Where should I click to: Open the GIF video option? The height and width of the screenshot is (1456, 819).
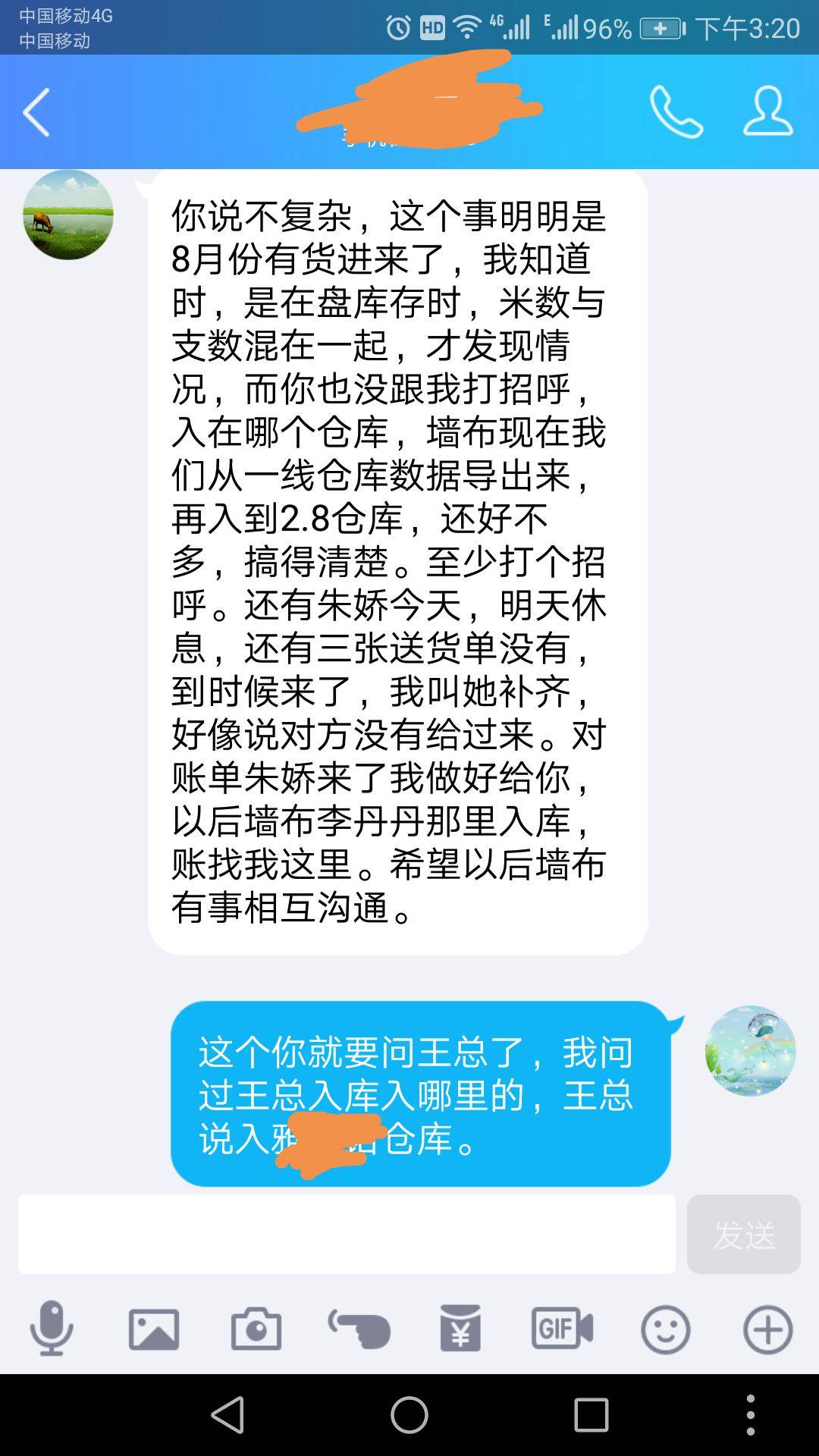(562, 1329)
